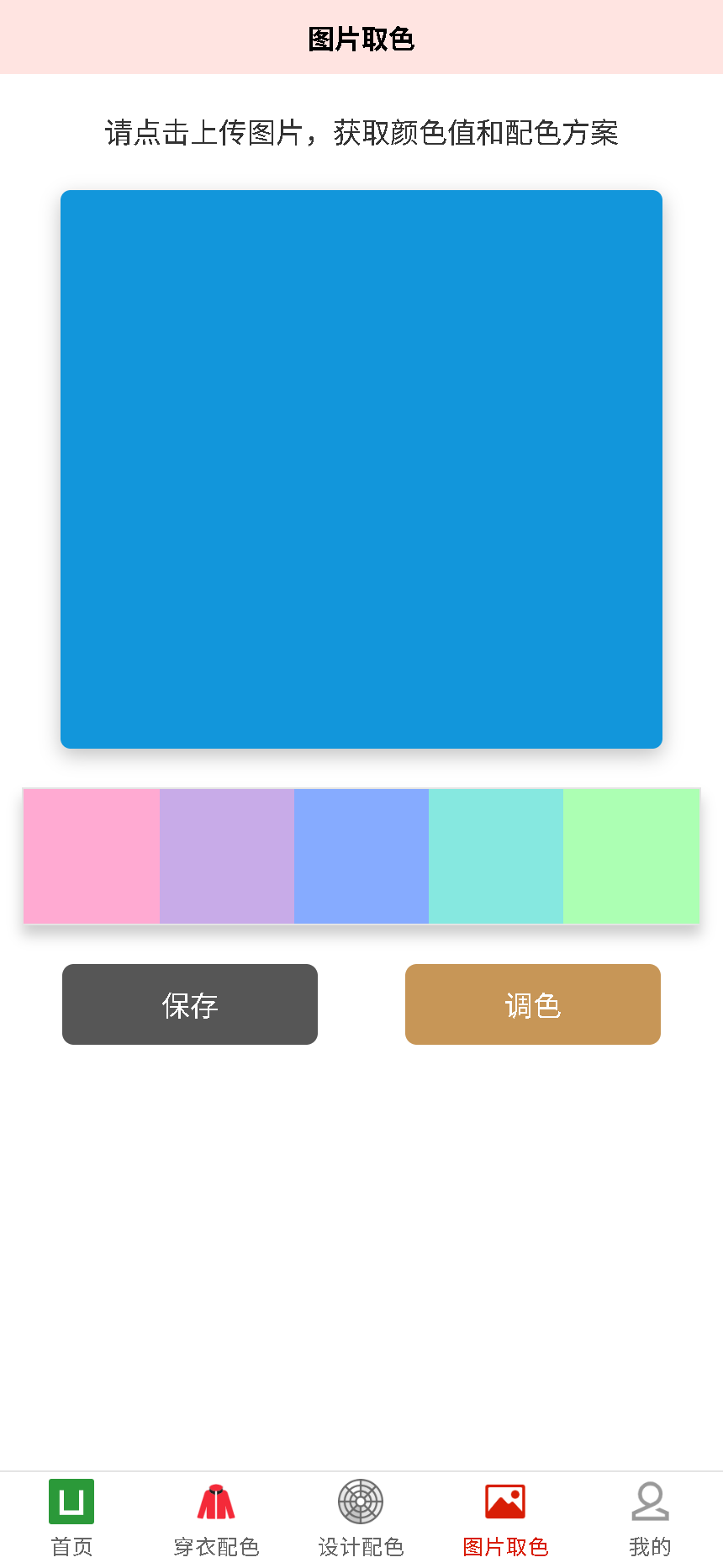Switch to the 首页 tab
This screenshot has height=1568, width=723.
[71, 1545]
